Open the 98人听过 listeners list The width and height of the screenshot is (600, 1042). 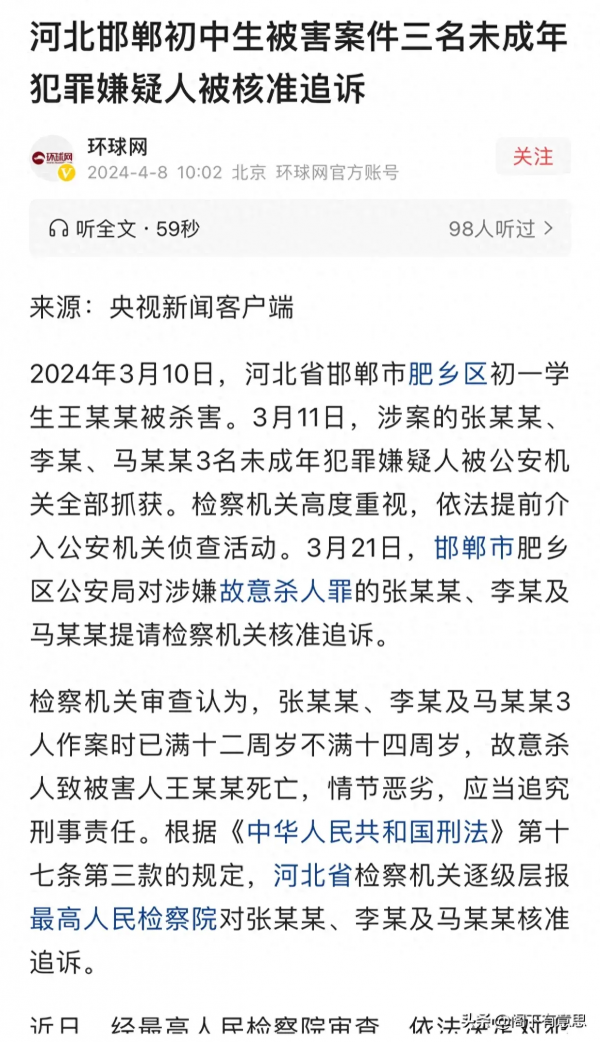point(500,229)
